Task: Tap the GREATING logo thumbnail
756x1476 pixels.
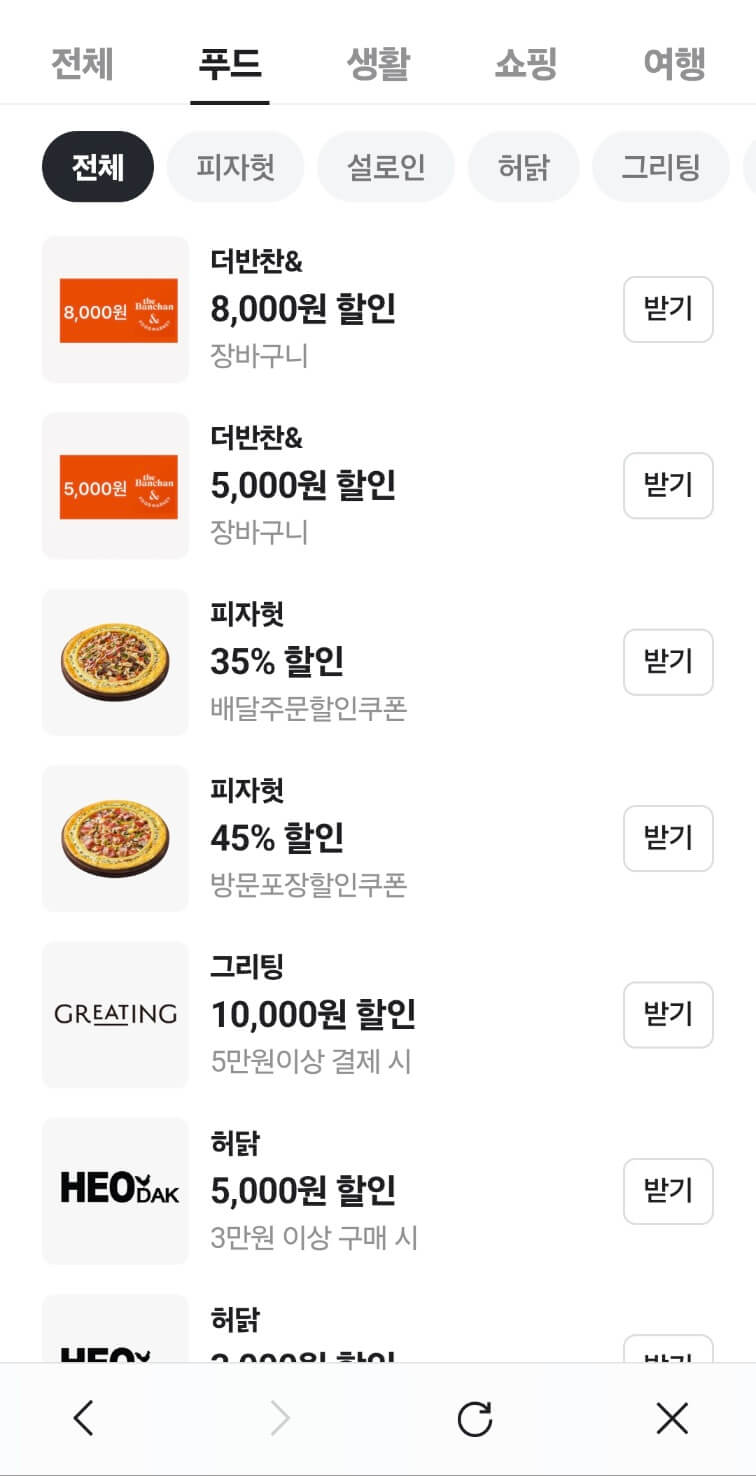Action: (114, 1014)
